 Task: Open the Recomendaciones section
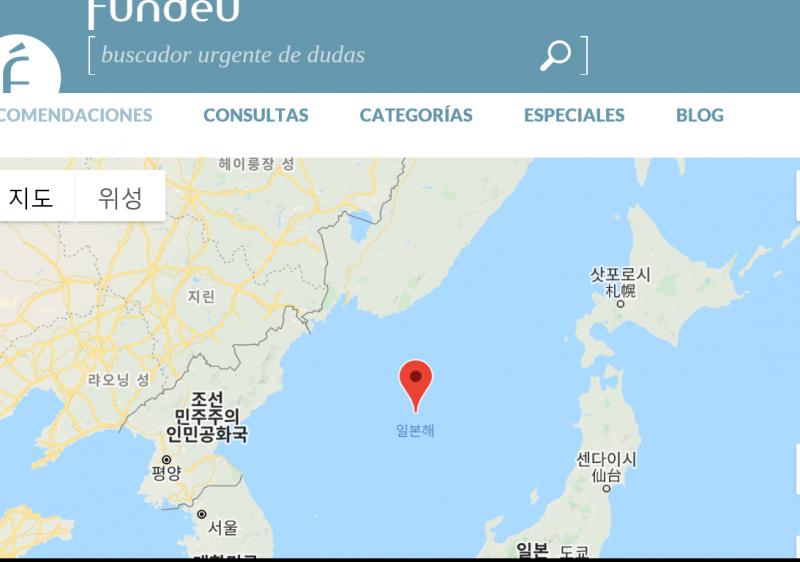pos(75,115)
